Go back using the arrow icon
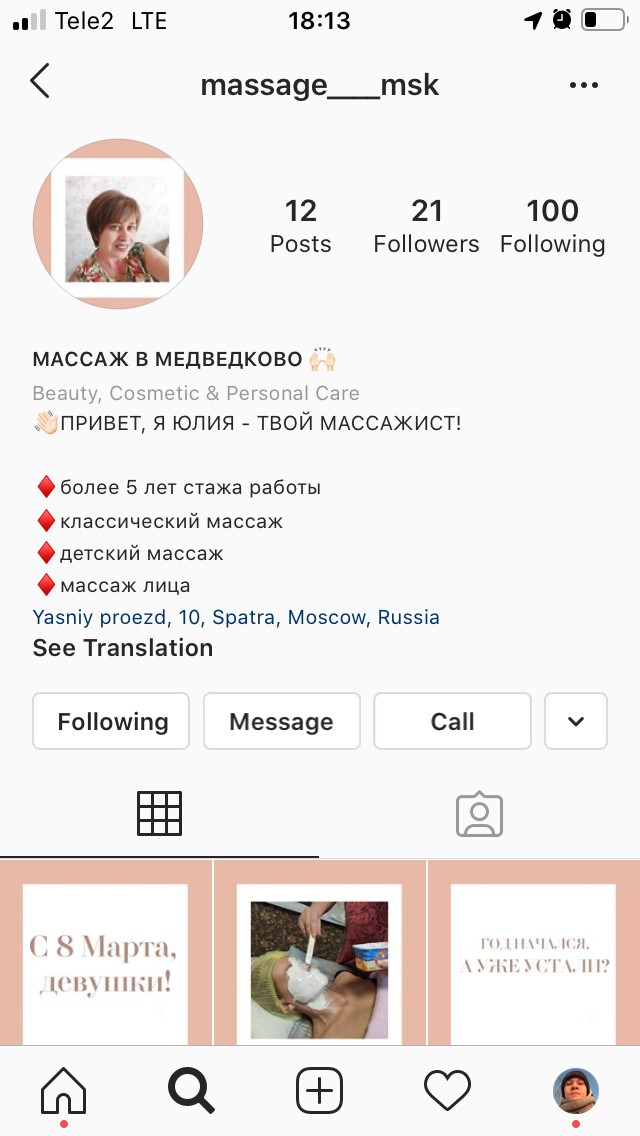This screenshot has height=1136, width=640. pos(40,82)
